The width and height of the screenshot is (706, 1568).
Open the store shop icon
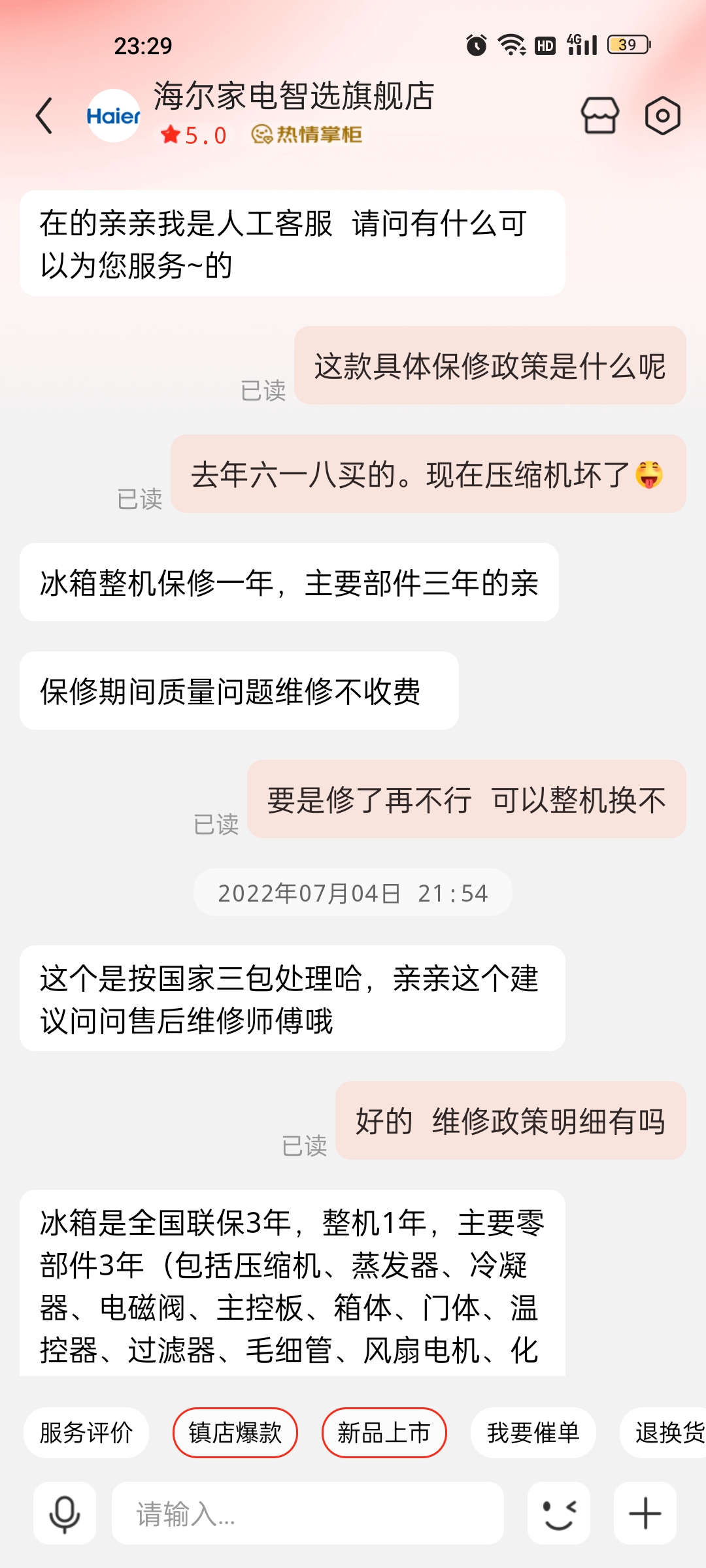click(x=599, y=116)
